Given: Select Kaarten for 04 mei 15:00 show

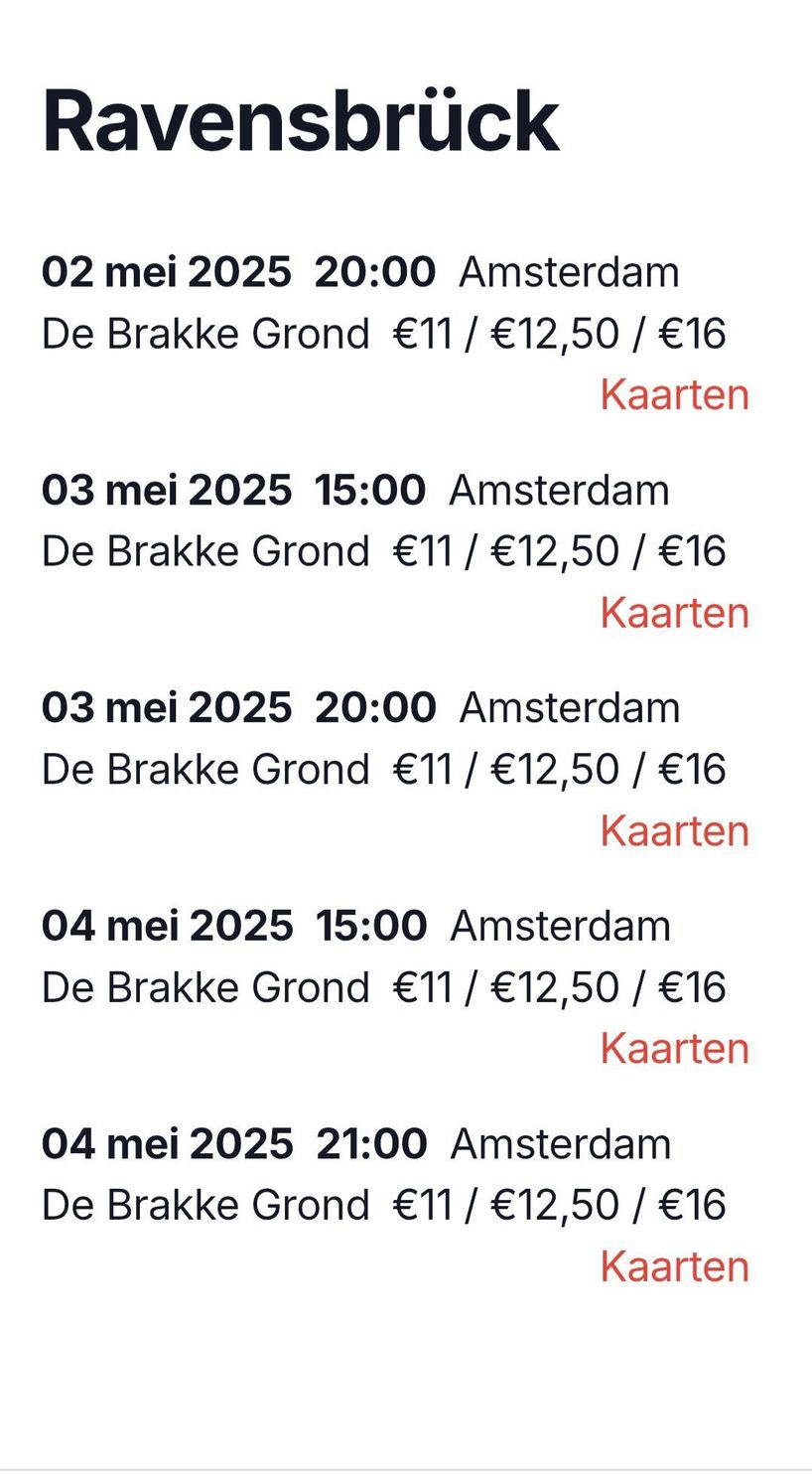Looking at the screenshot, I should point(674,1048).
